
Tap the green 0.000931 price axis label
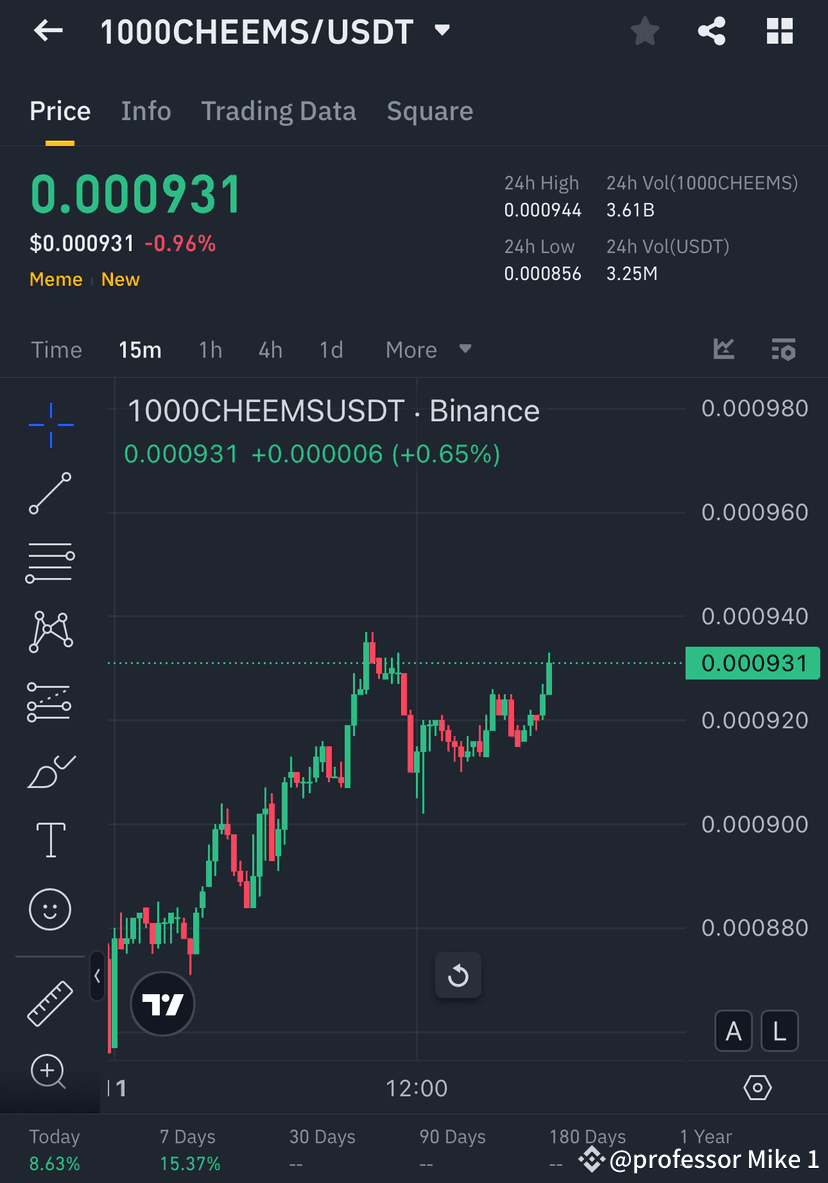(x=752, y=663)
